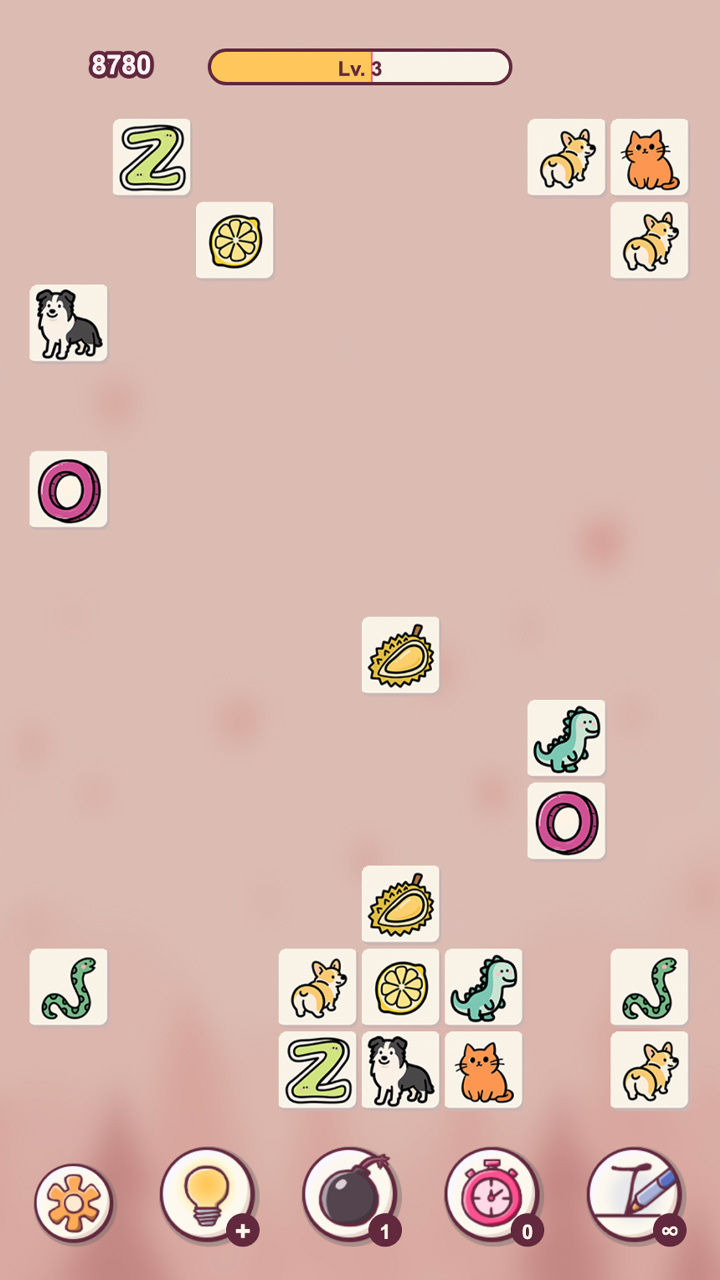Viewport: 720px width, 1280px height.
Task: Pick the dinosaur tile right of the lemon
Action: click(x=483, y=987)
